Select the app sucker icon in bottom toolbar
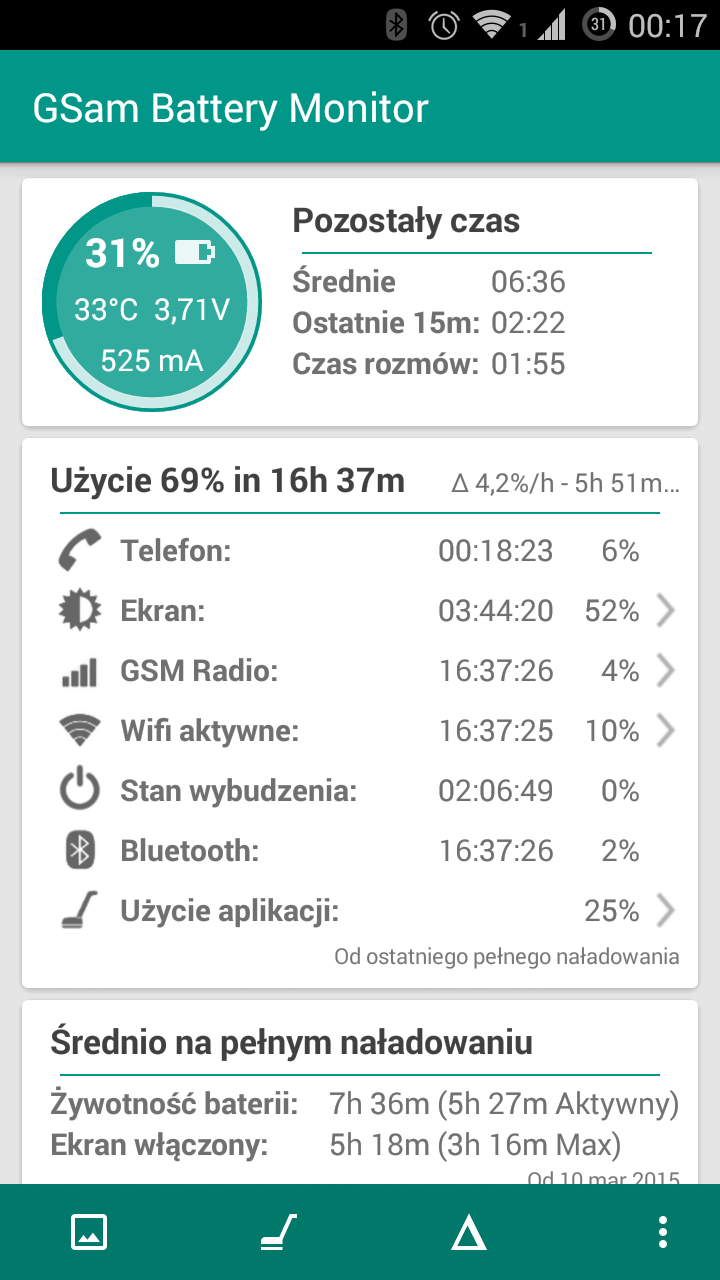 pos(276,1232)
